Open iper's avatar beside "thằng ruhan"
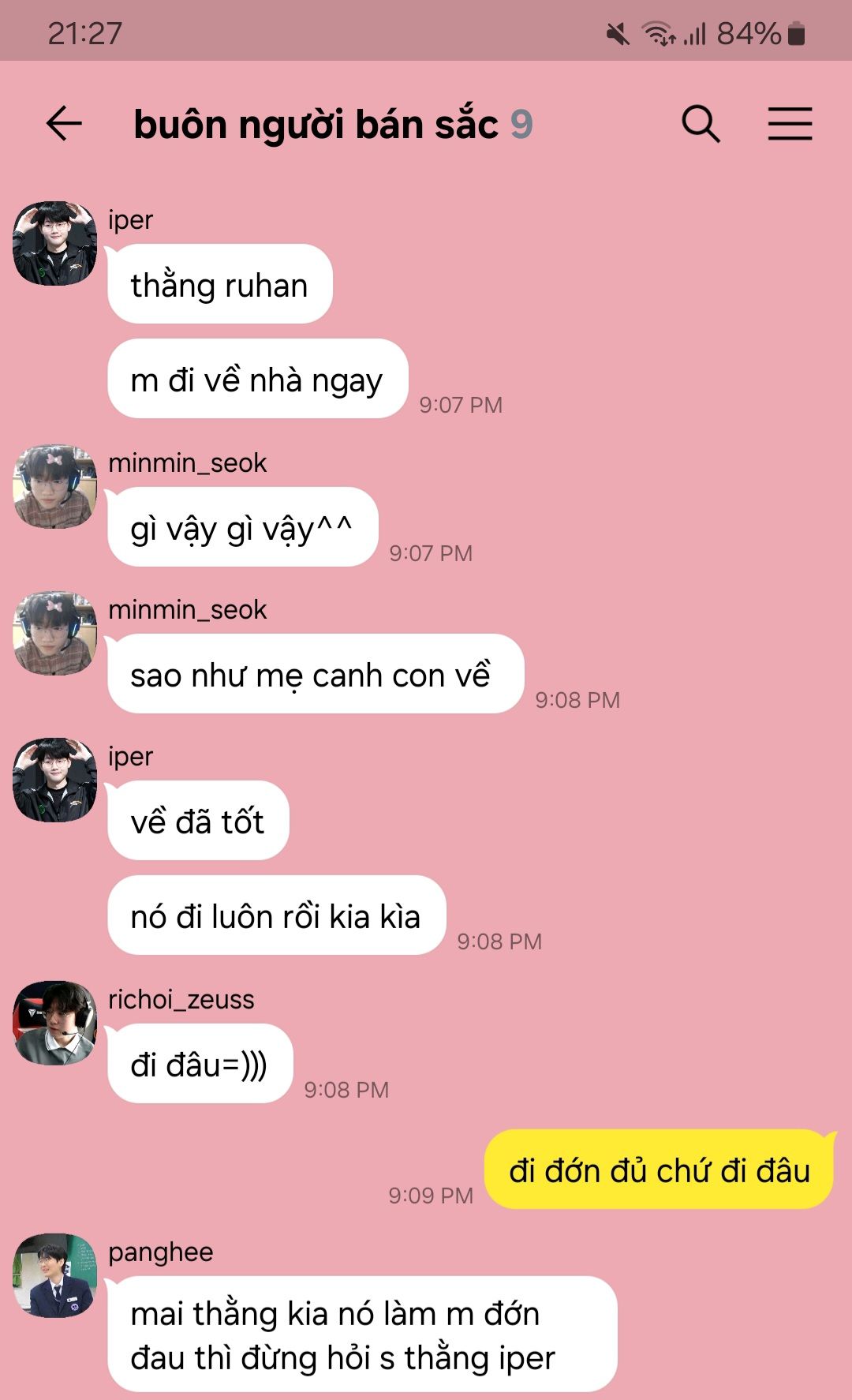Screen dimensions: 852x1400 (54, 243)
